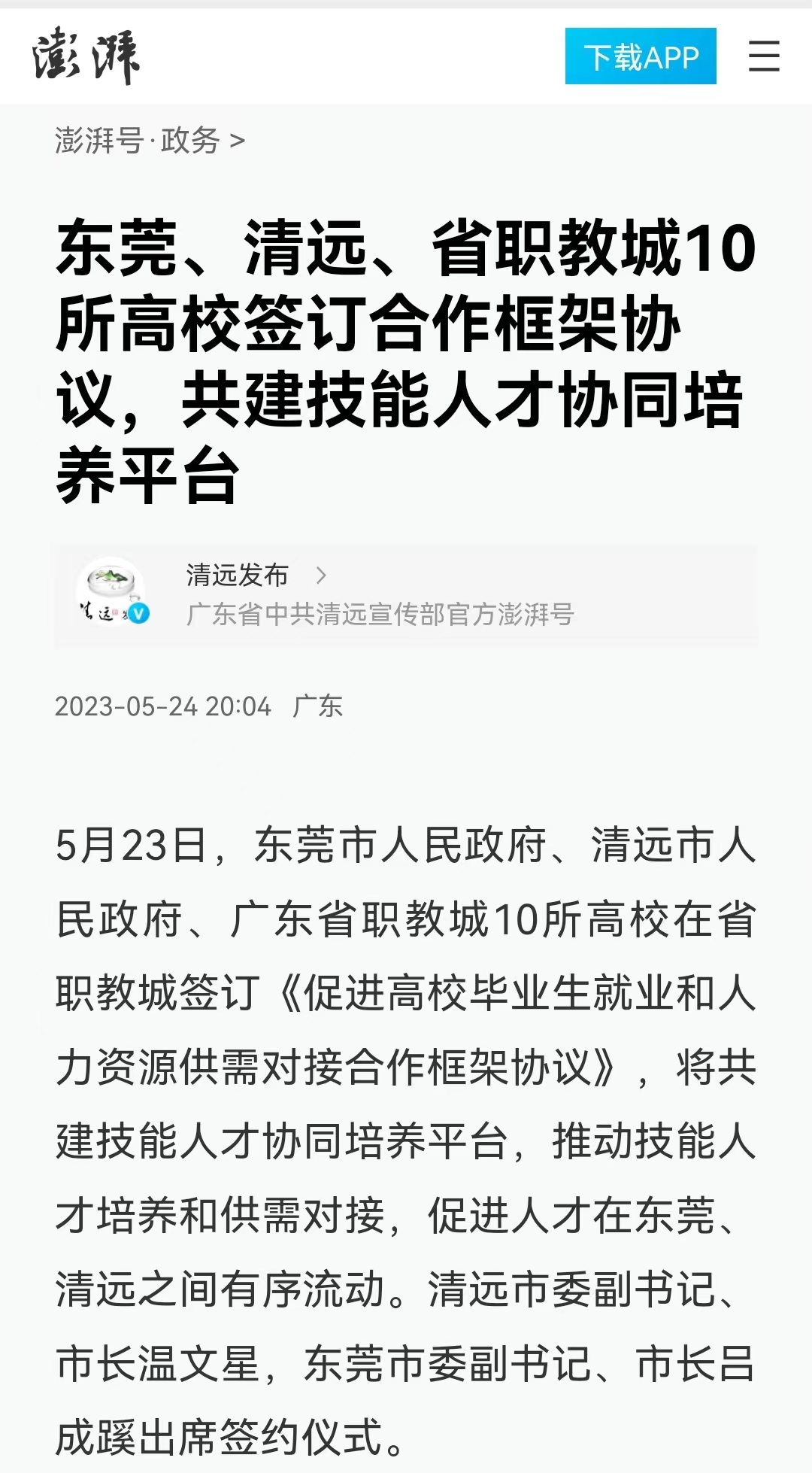The width and height of the screenshot is (812, 1473).
Task: Open the hamburger menu
Action: point(763,56)
